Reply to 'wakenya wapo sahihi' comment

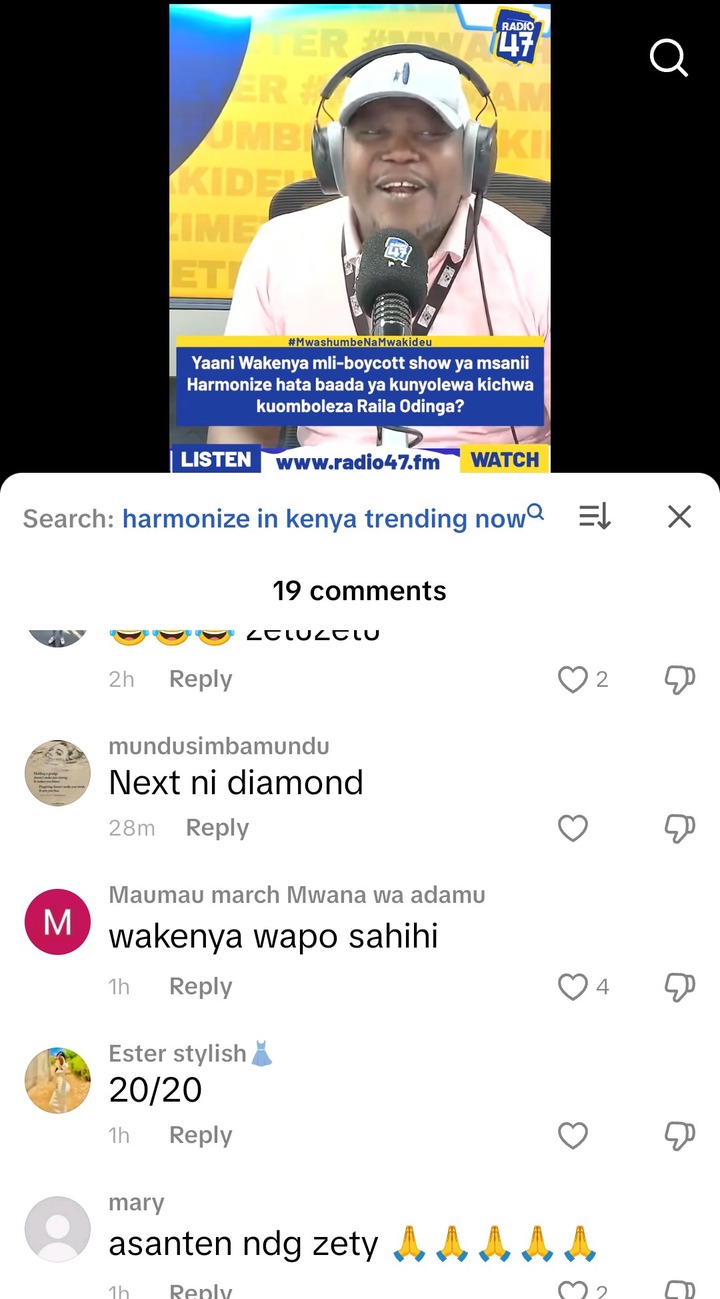(200, 986)
